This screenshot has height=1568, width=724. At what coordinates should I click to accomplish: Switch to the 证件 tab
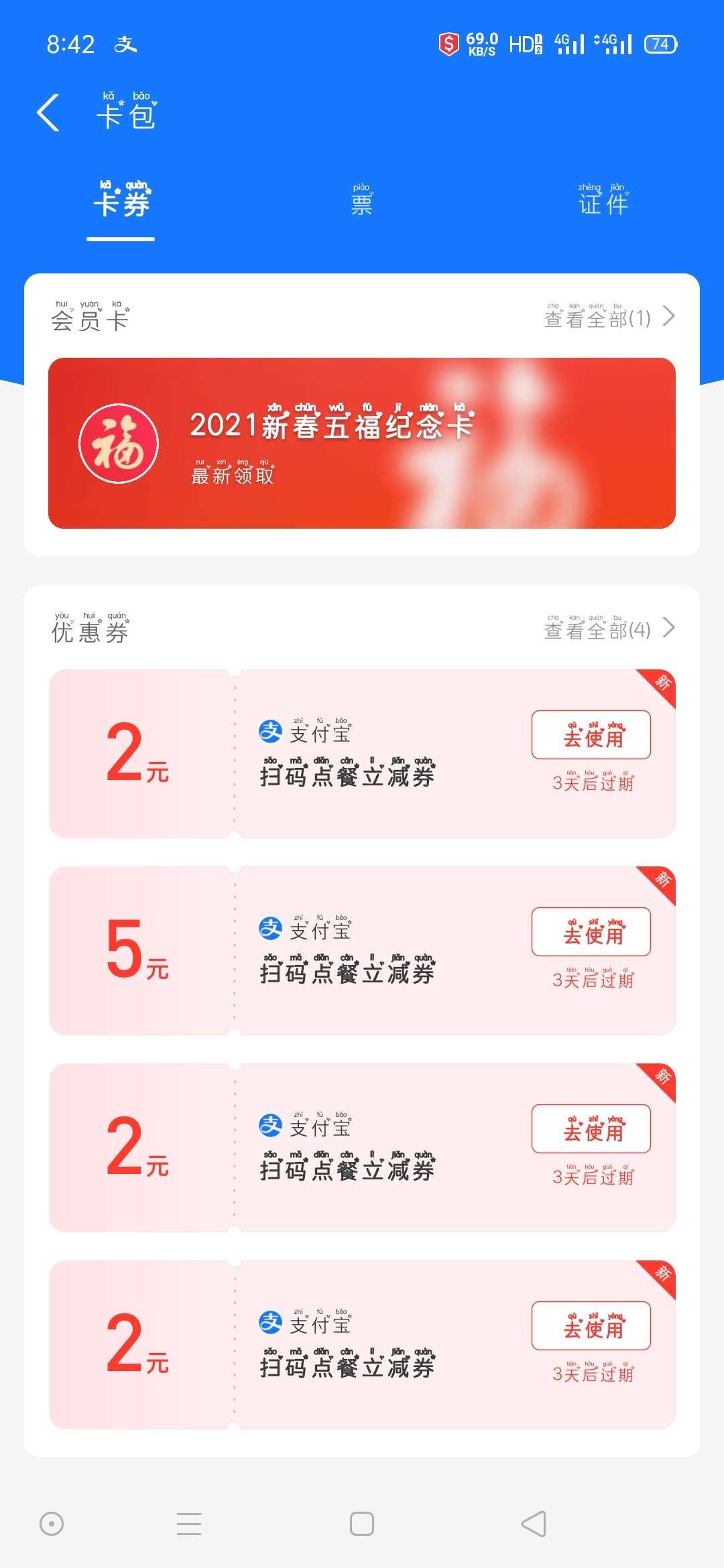point(603,201)
